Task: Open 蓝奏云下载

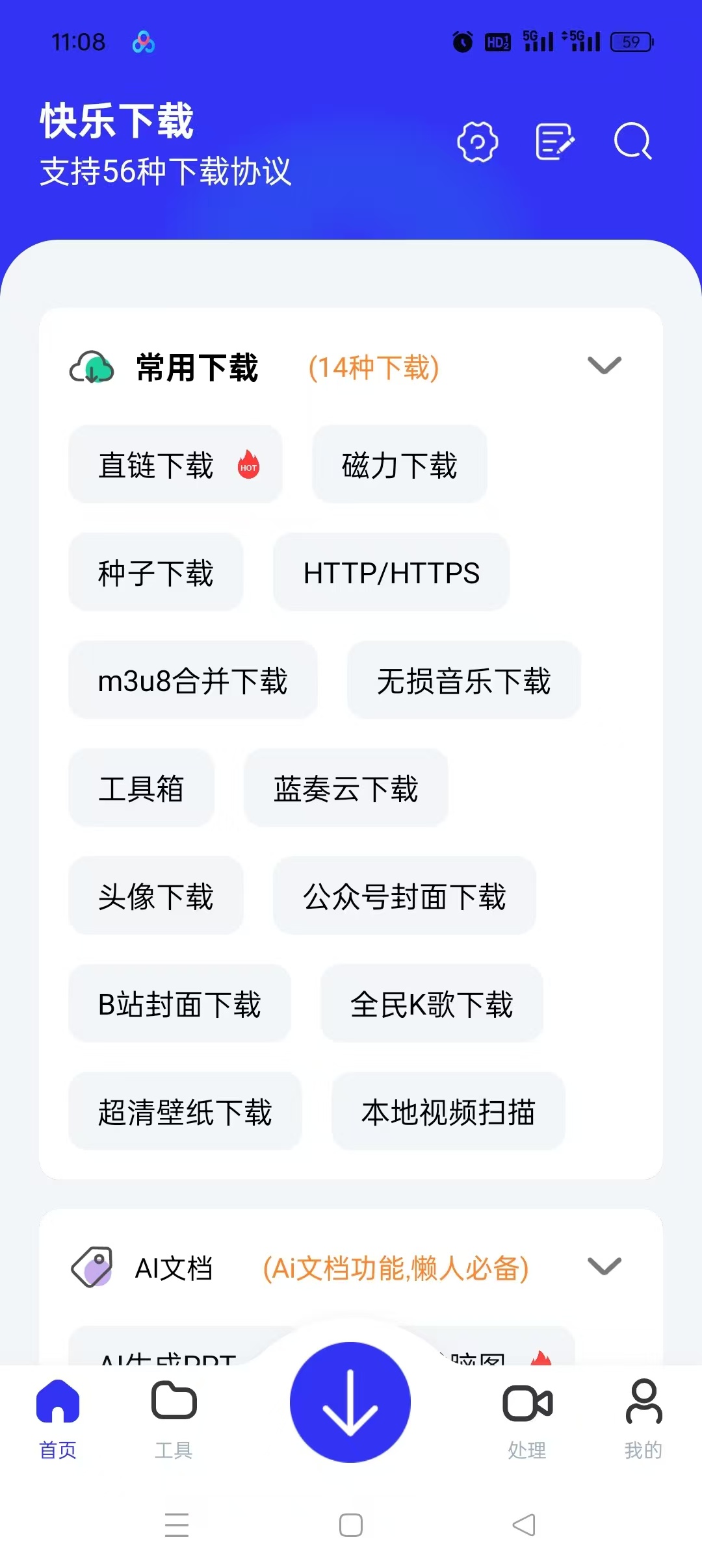Action: (x=346, y=788)
